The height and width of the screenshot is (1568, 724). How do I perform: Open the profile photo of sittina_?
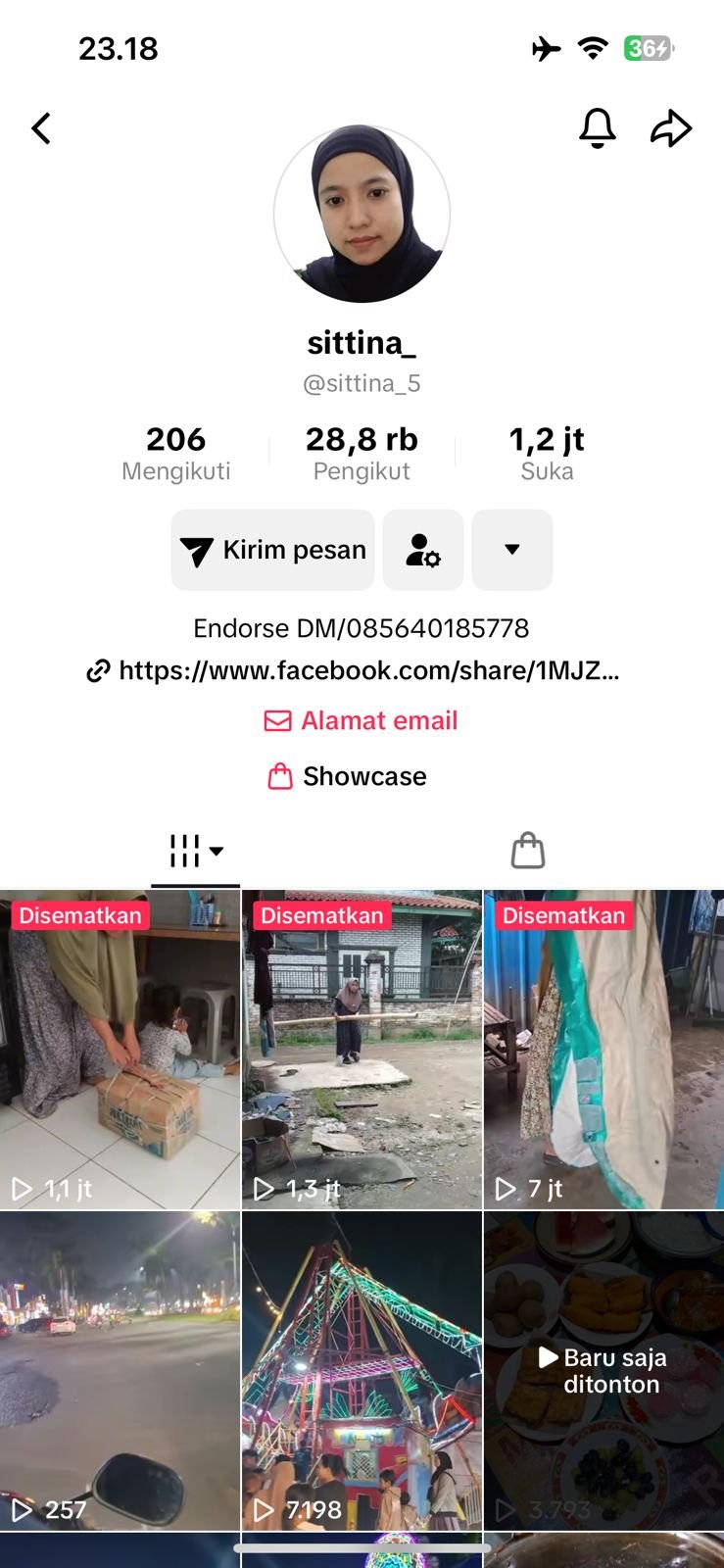362,214
